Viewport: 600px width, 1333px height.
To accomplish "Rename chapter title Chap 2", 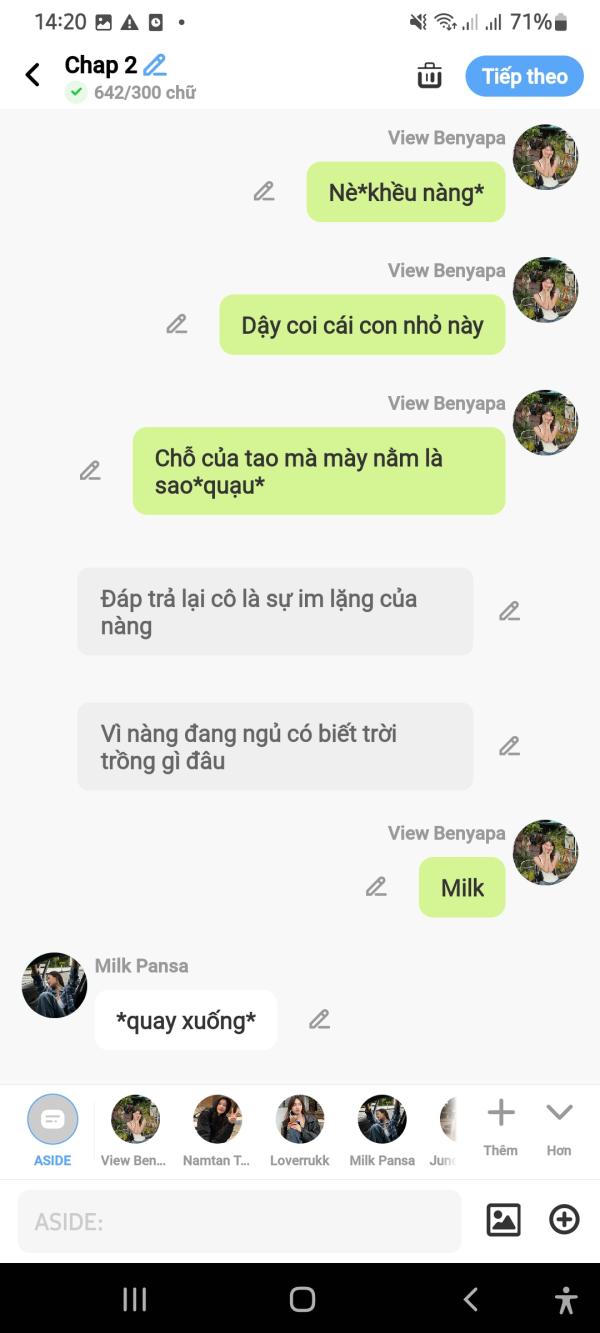I will pyautogui.click(x=154, y=66).
